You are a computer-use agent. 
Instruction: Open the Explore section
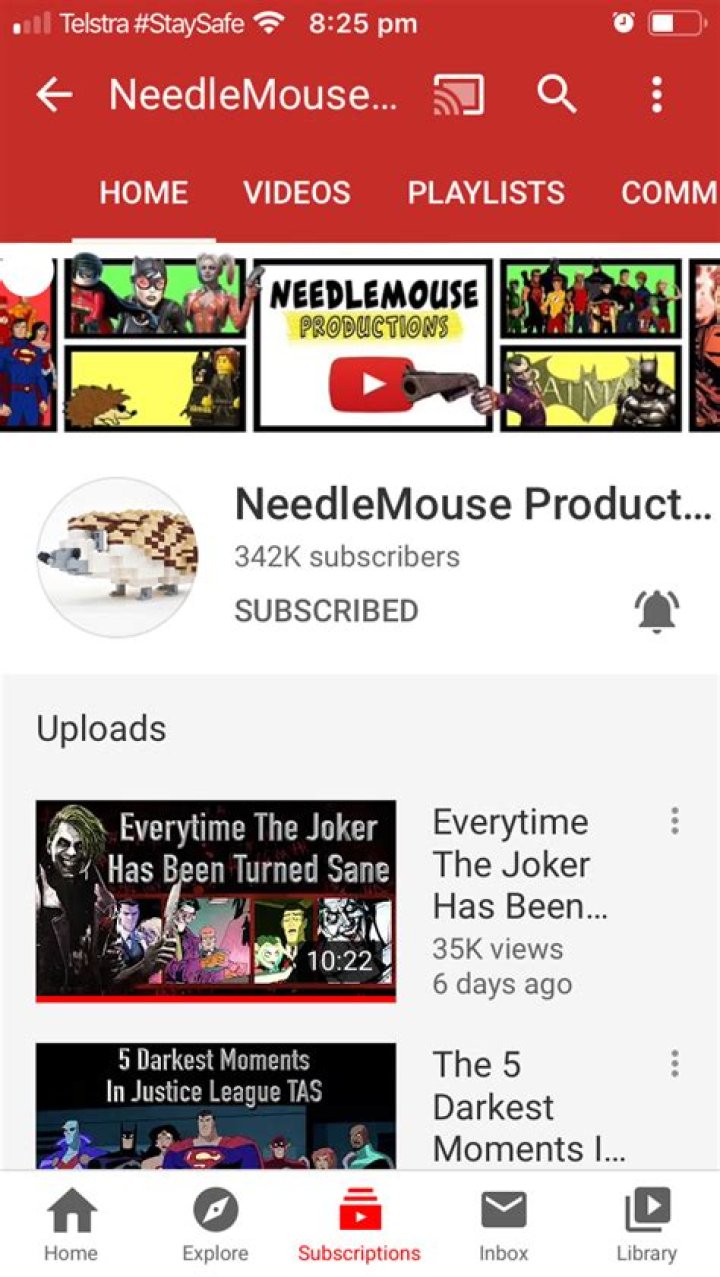(x=215, y=1225)
